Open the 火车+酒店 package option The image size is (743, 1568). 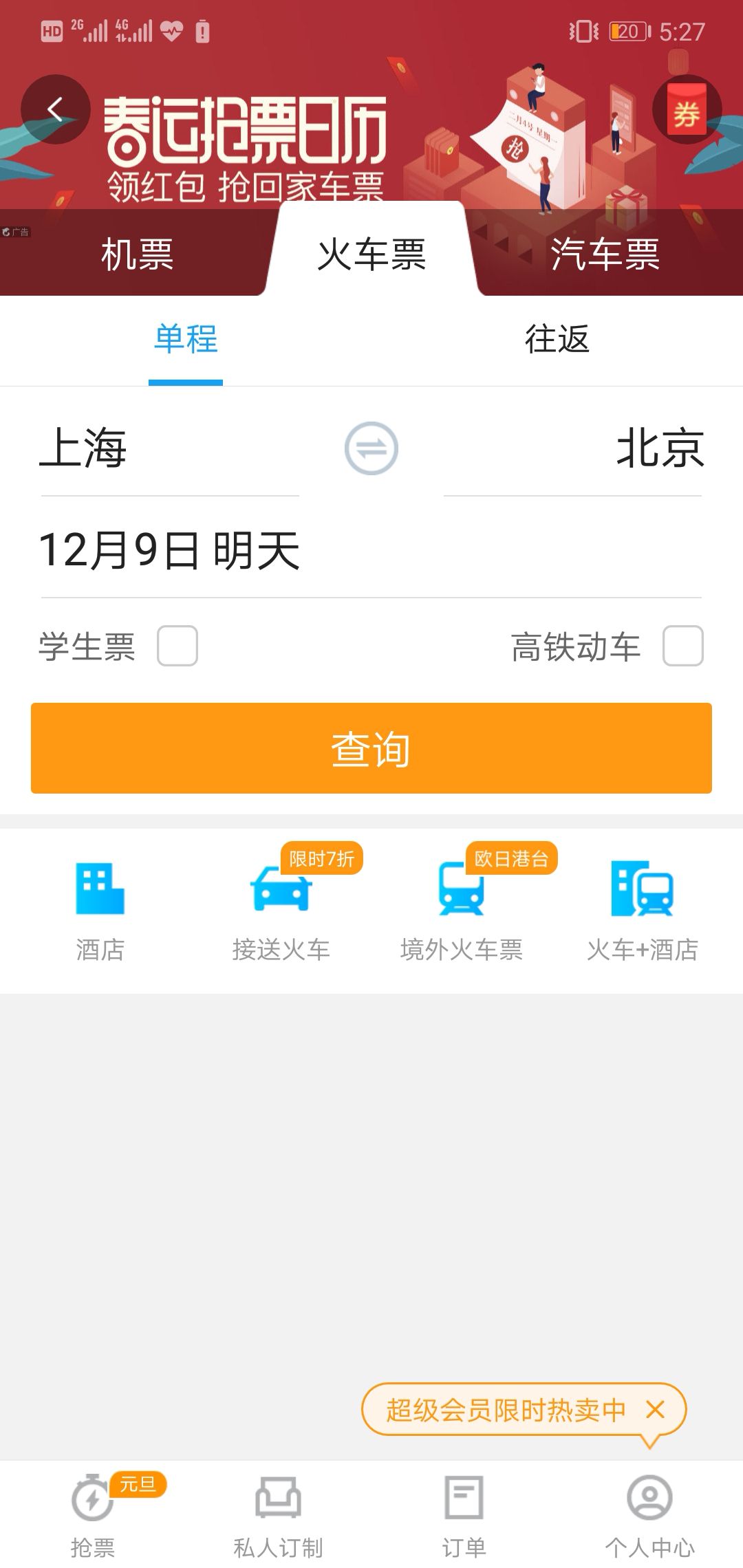[643, 909]
